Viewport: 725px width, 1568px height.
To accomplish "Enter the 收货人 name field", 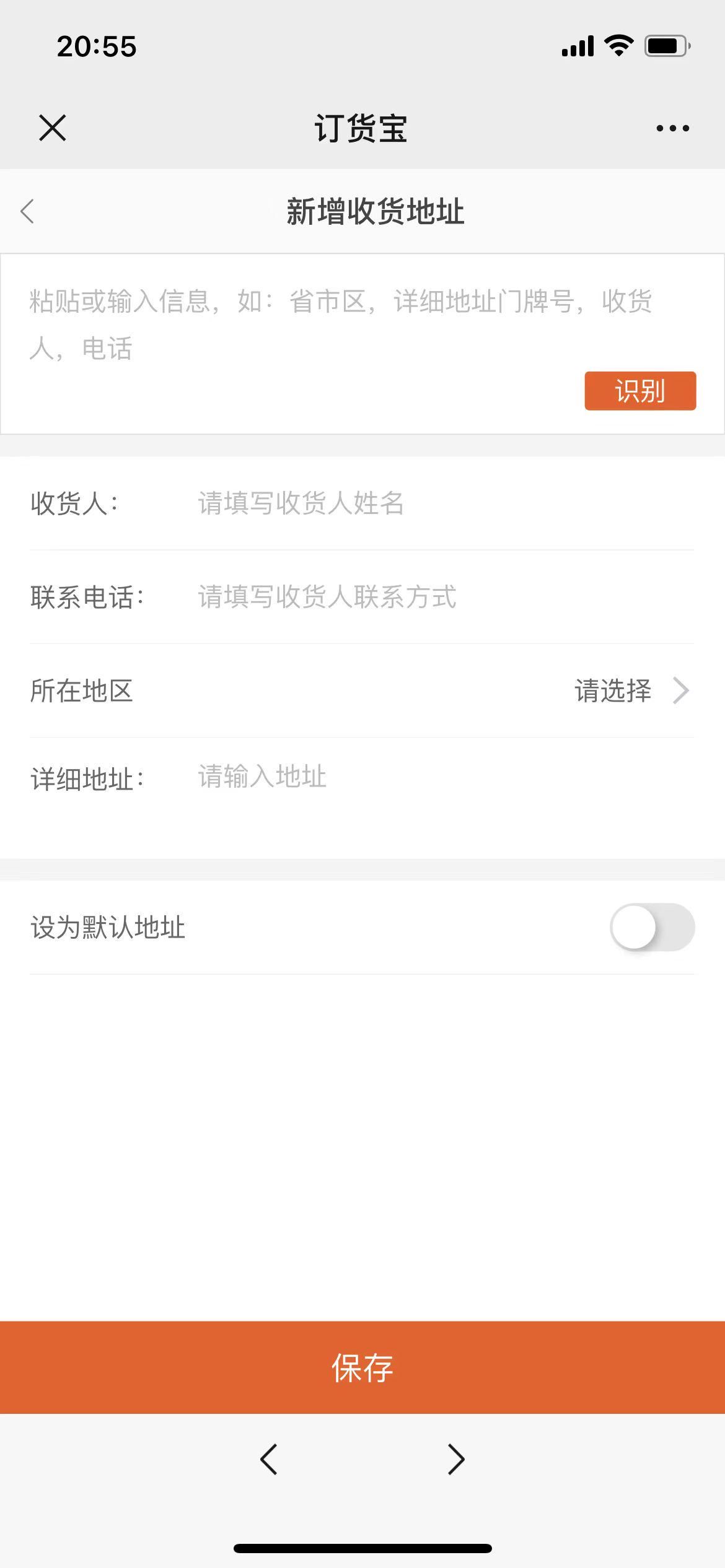I will click(x=434, y=503).
